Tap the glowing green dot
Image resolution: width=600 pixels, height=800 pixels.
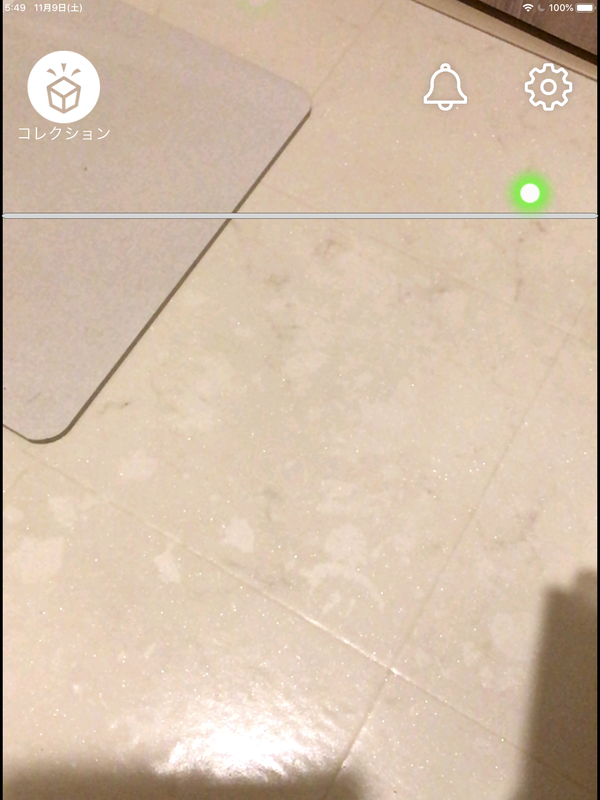click(530, 193)
